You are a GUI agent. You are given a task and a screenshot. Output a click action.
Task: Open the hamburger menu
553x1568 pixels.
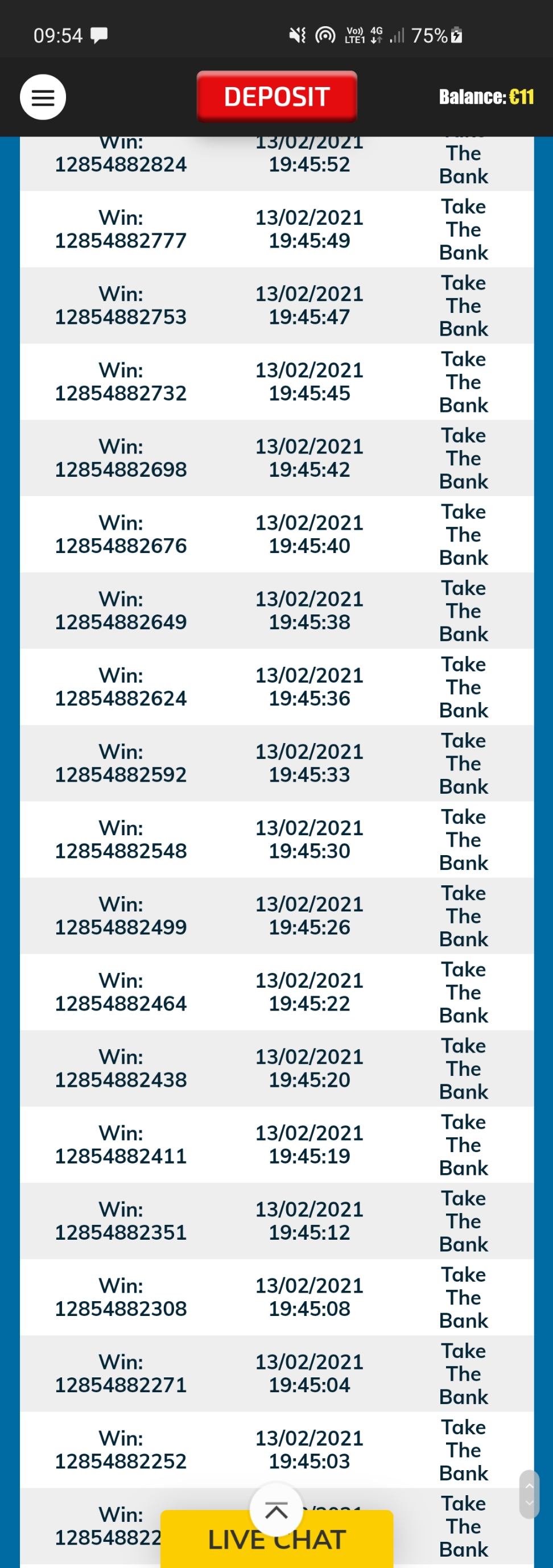coord(43,97)
